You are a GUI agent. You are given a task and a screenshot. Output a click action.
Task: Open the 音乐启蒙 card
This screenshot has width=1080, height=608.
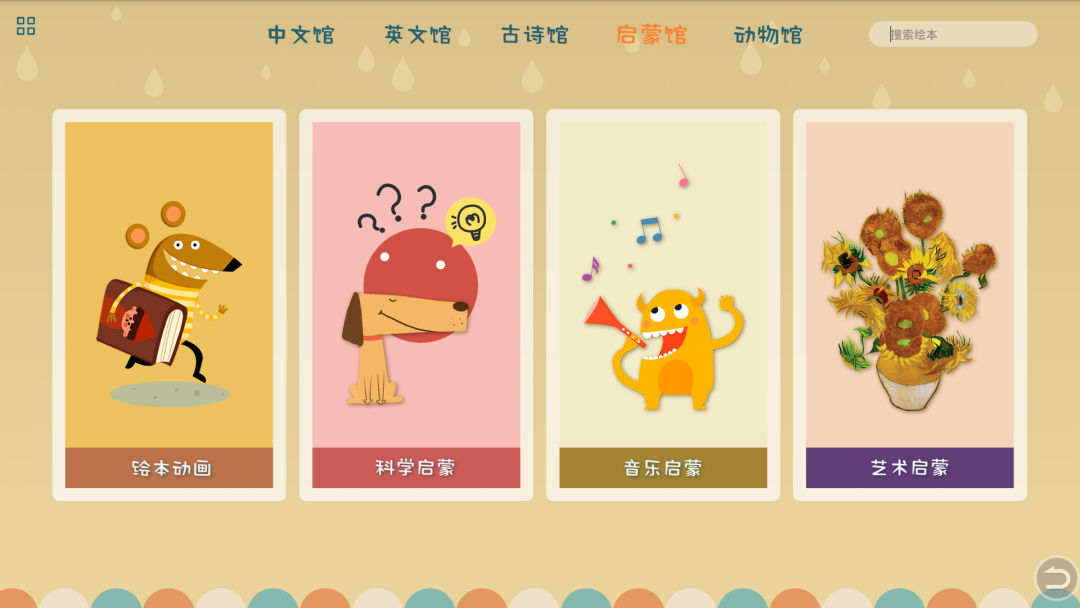(x=663, y=304)
